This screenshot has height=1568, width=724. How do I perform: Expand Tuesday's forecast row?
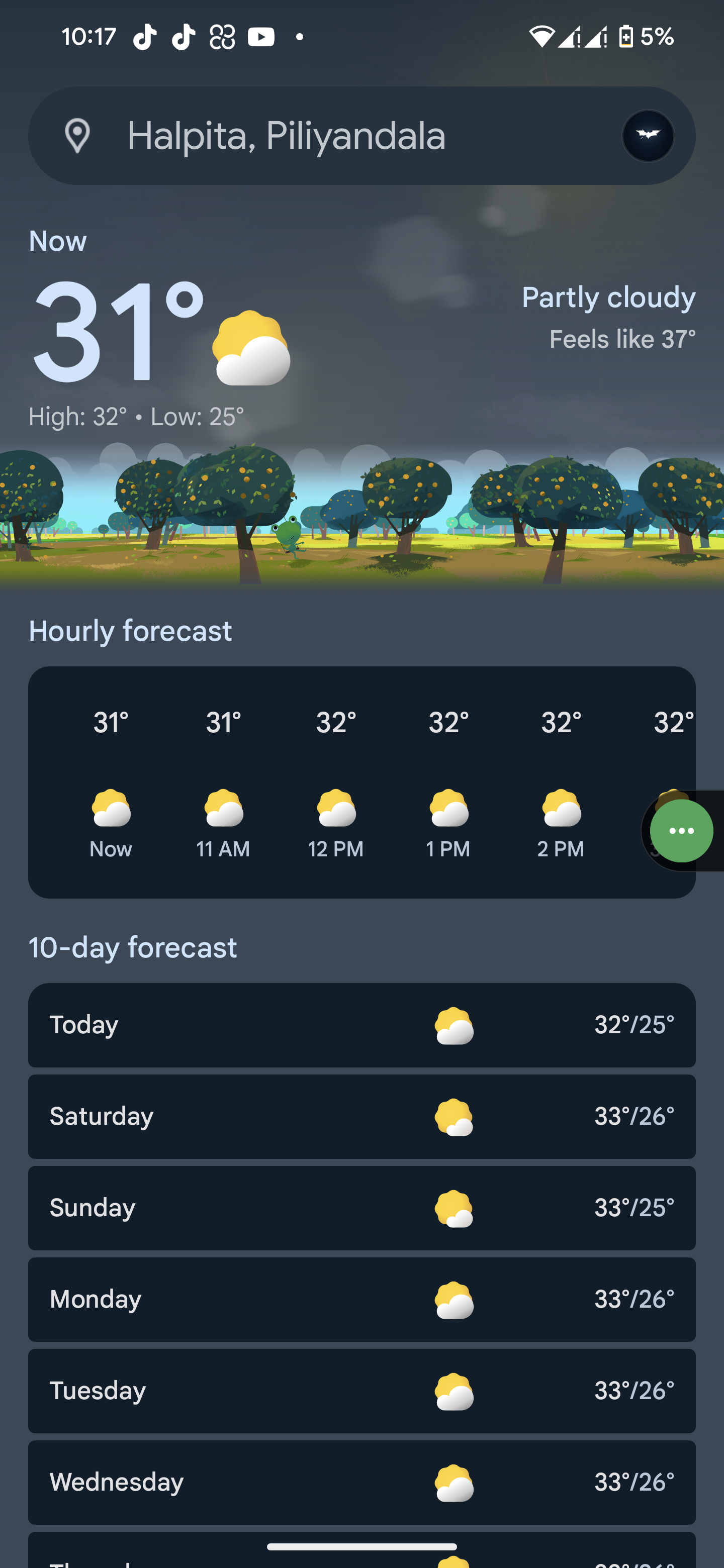coord(361,1391)
